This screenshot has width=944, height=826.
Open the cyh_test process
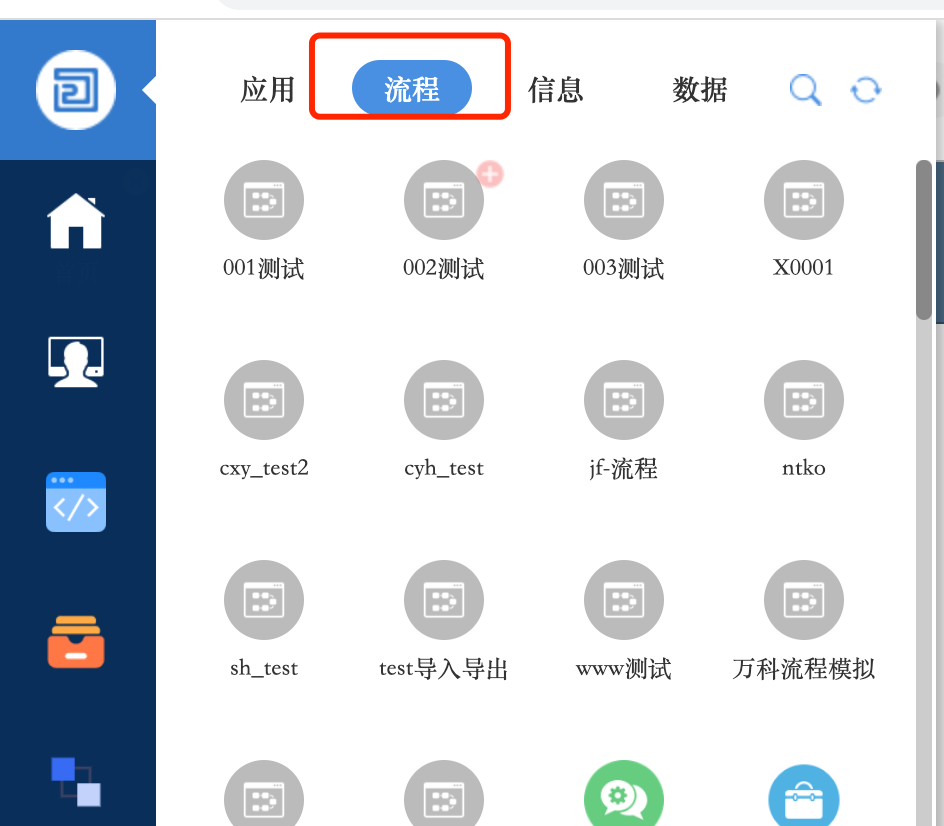click(444, 400)
